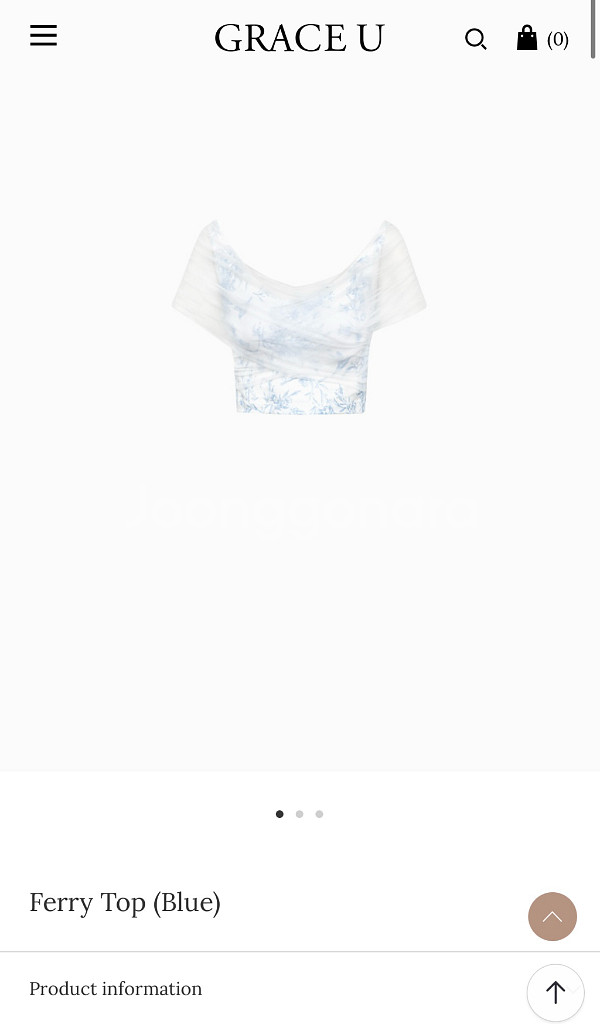
Task: Tap the white arrow-up scroll-to-top button
Action: pyautogui.click(x=555, y=992)
